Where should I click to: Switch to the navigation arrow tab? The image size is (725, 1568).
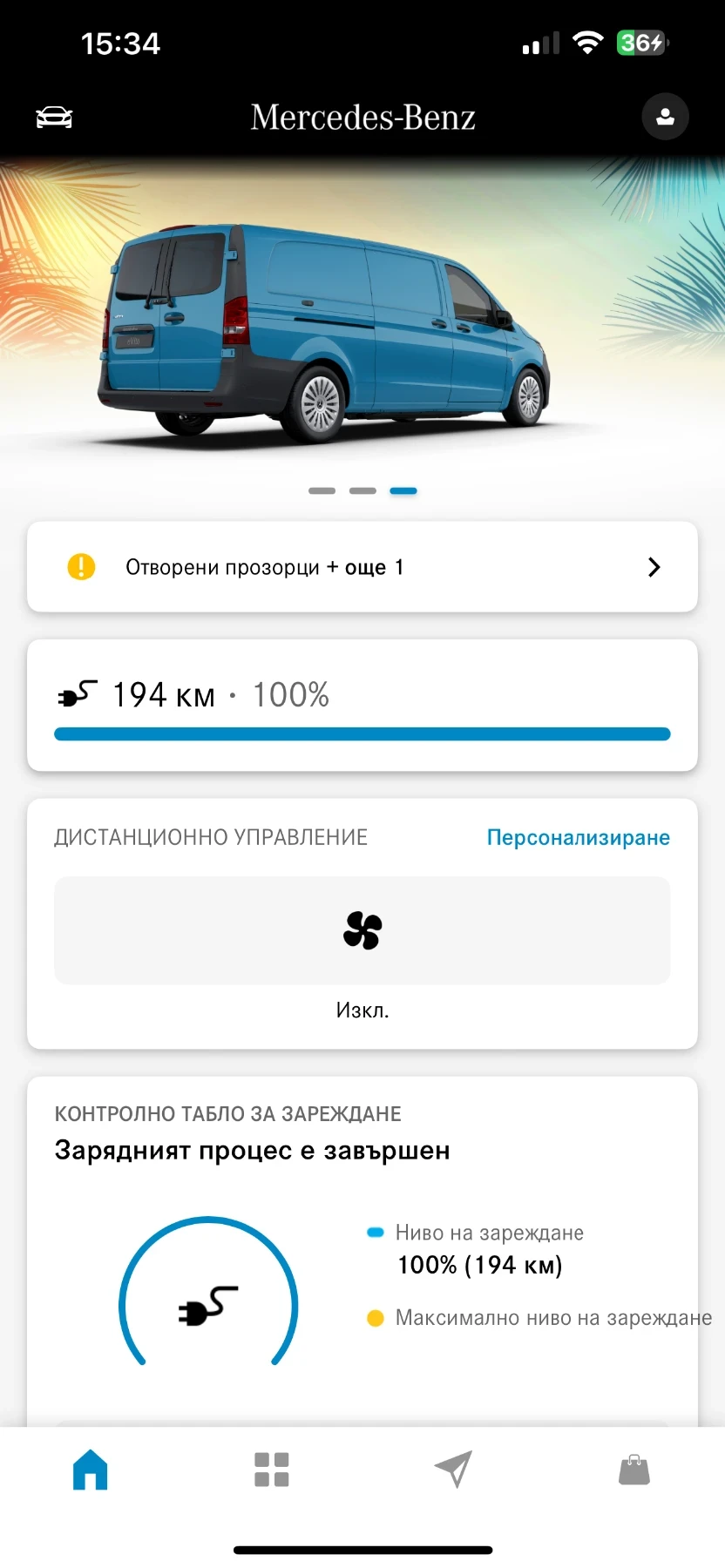453,1470
